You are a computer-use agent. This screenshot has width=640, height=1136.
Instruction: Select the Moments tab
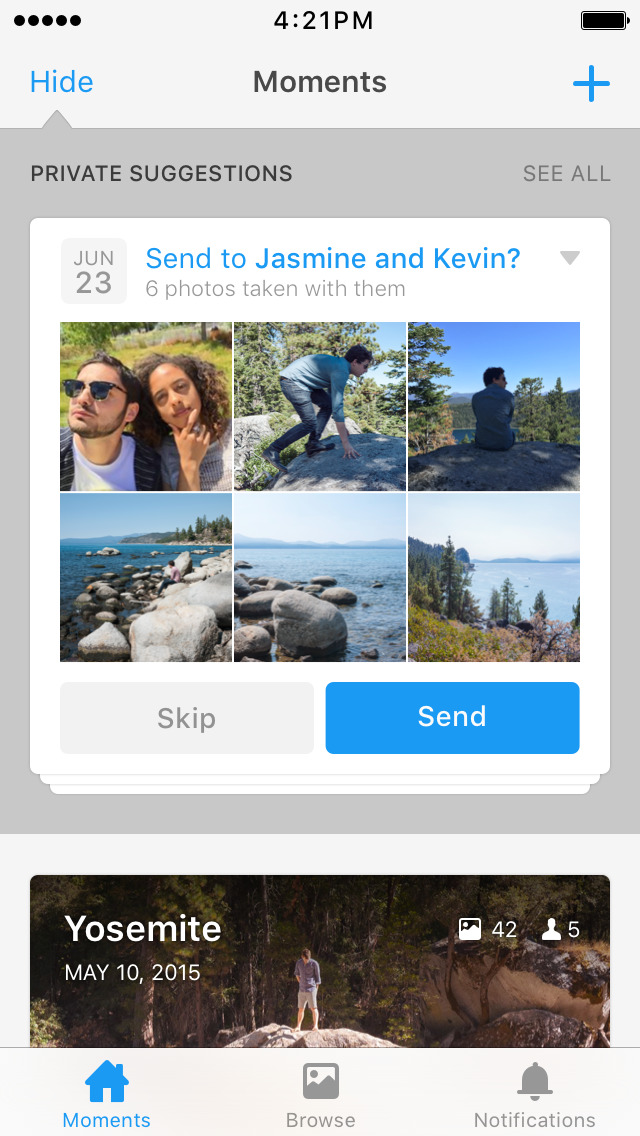coord(107,1094)
